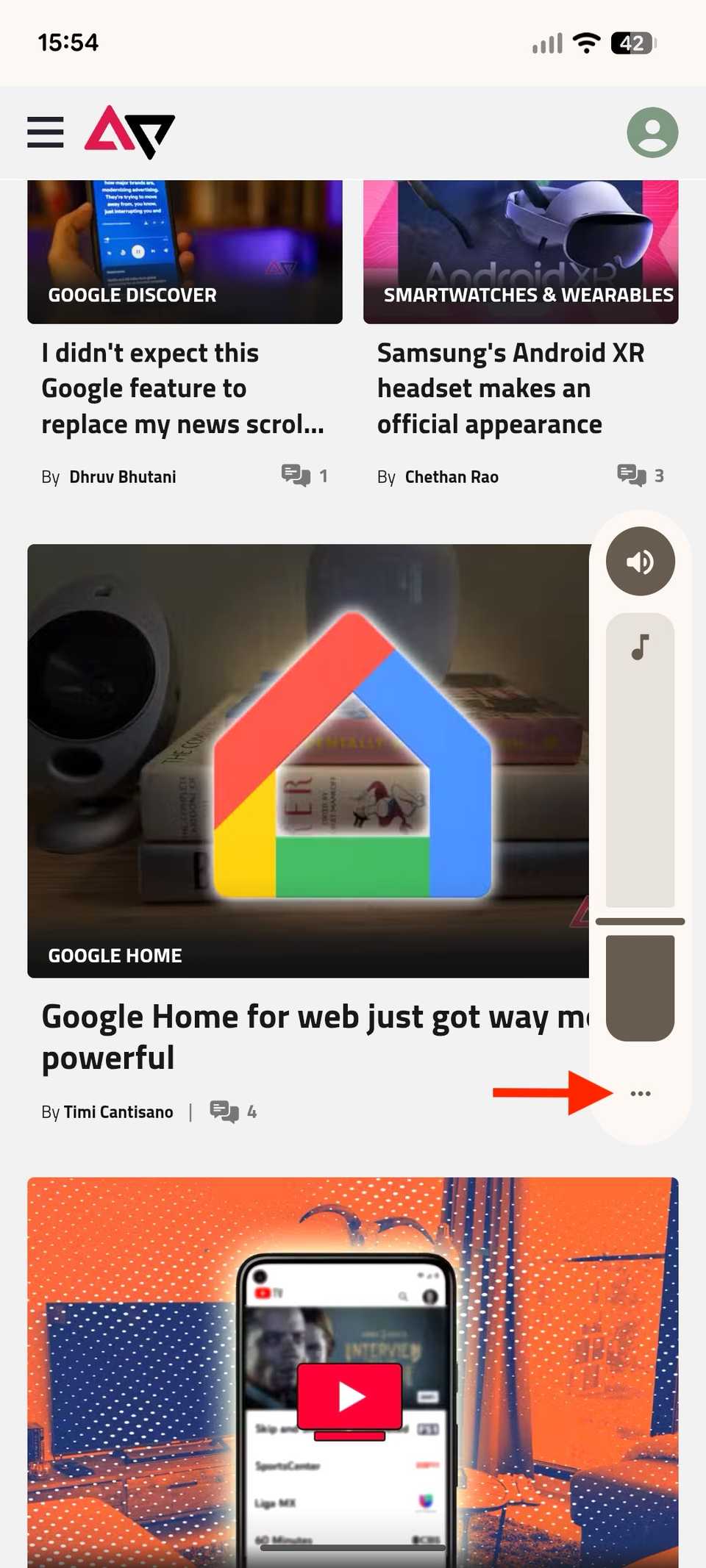Open more volume settings via three dots
Image resolution: width=706 pixels, height=1568 pixels.
tap(641, 1094)
